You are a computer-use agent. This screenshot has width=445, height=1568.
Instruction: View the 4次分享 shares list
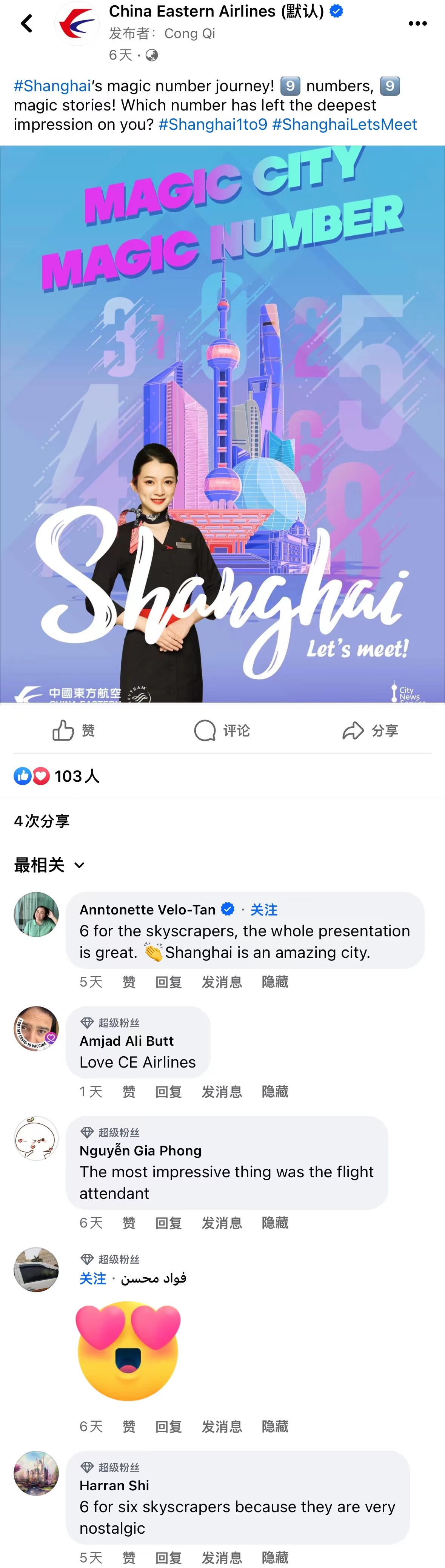tap(42, 821)
